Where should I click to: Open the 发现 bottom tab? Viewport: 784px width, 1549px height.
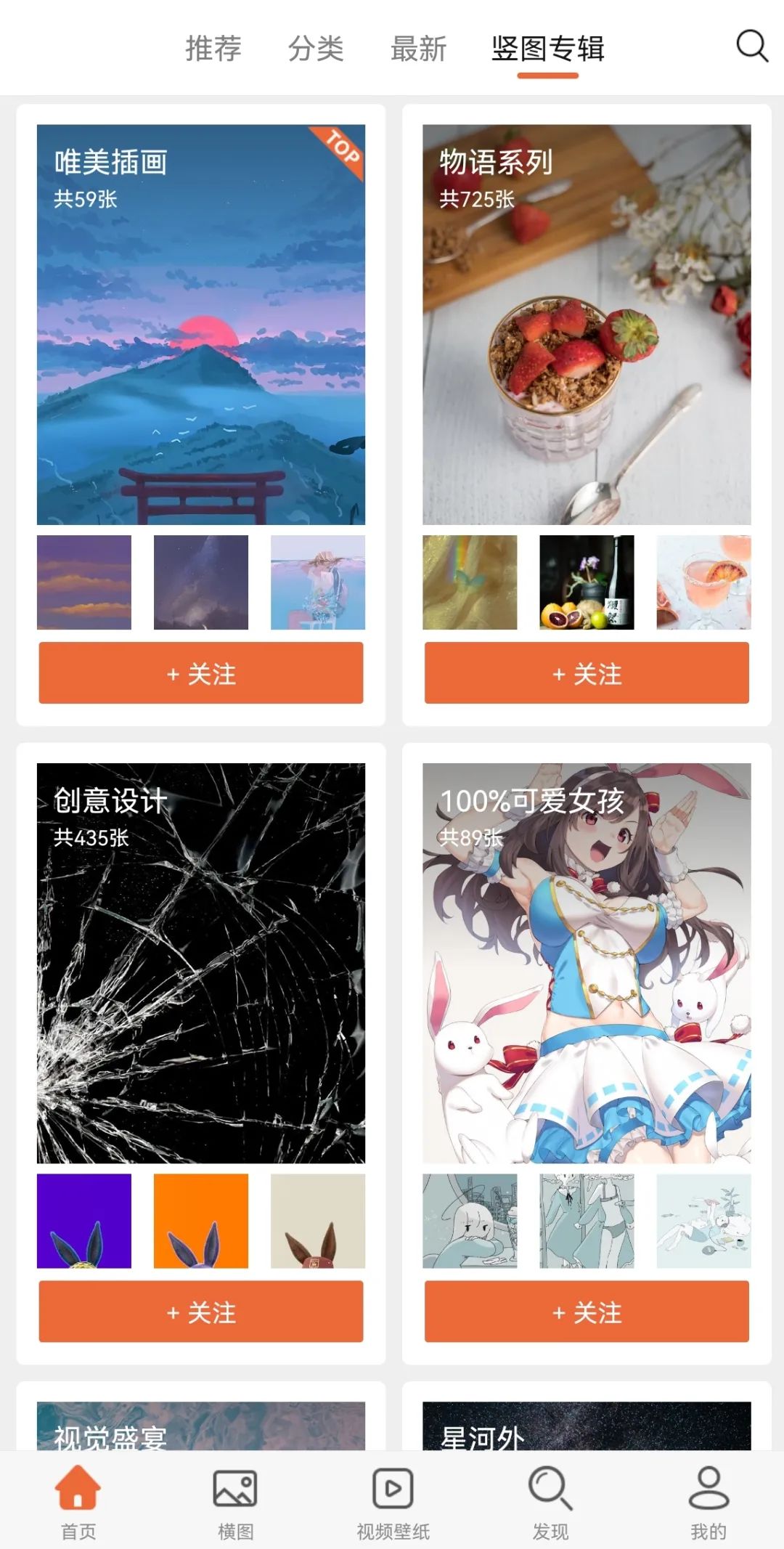click(550, 1502)
